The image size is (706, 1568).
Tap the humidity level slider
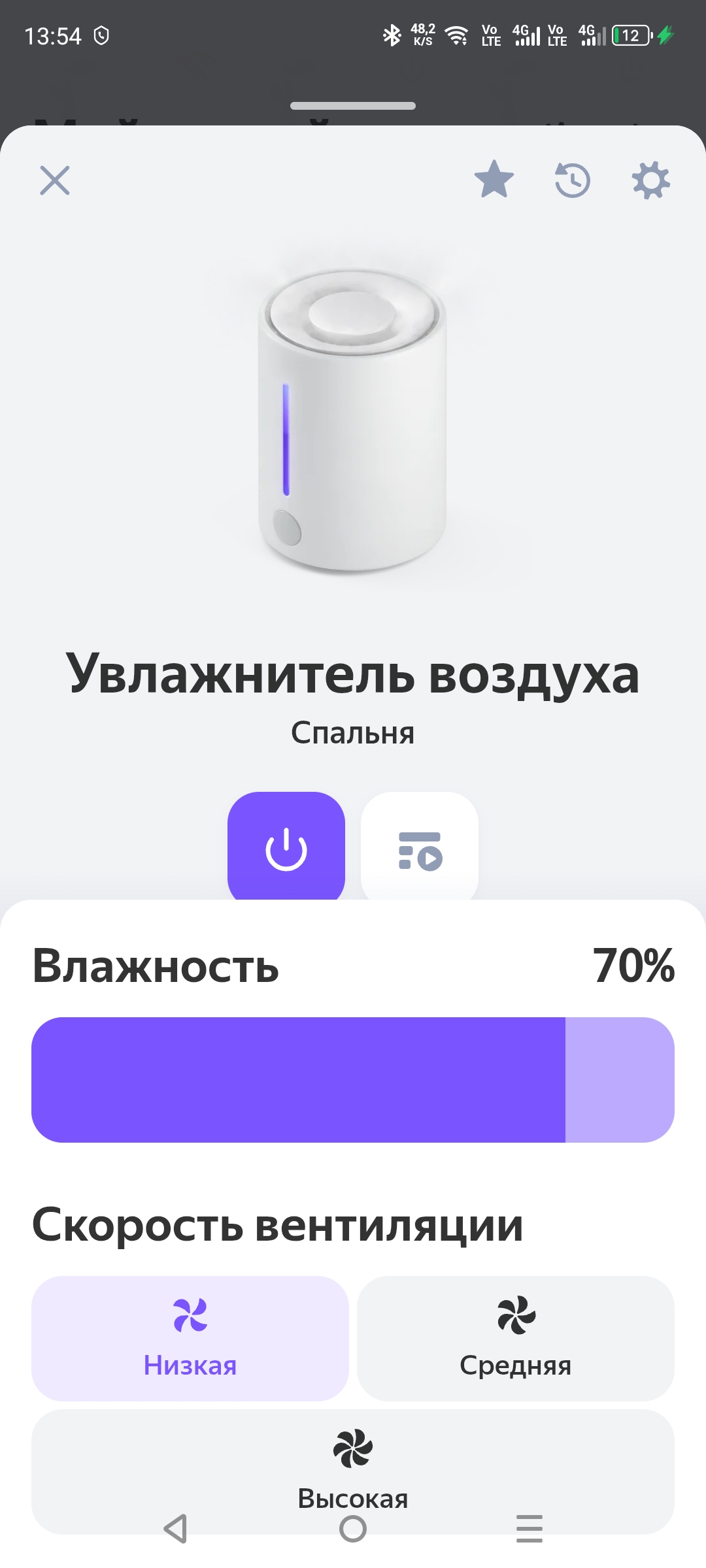pyautogui.click(x=353, y=1079)
